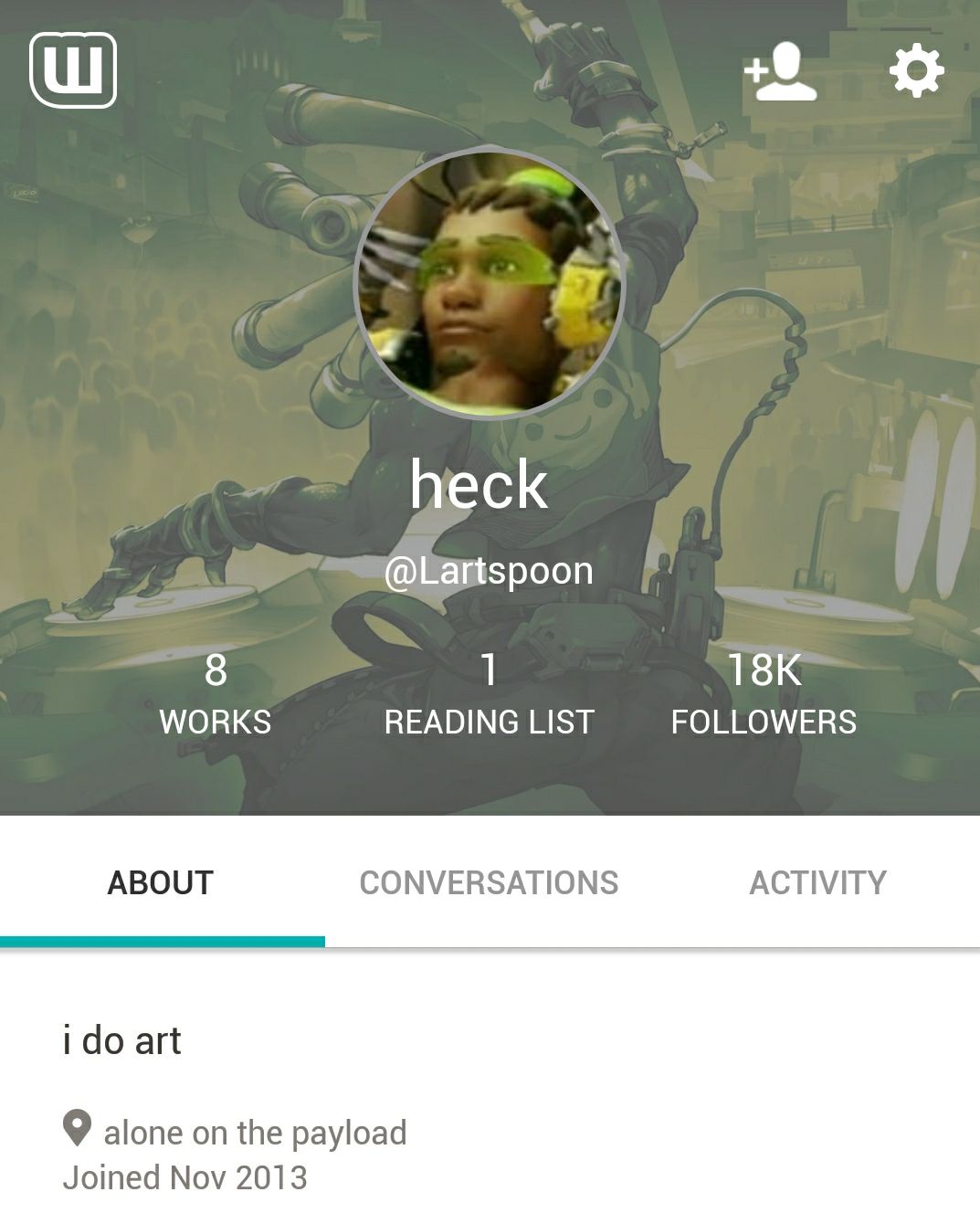This screenshot has width=980, height=1213.
Task: Select the About tab
Action: click(x=161, y=882)
